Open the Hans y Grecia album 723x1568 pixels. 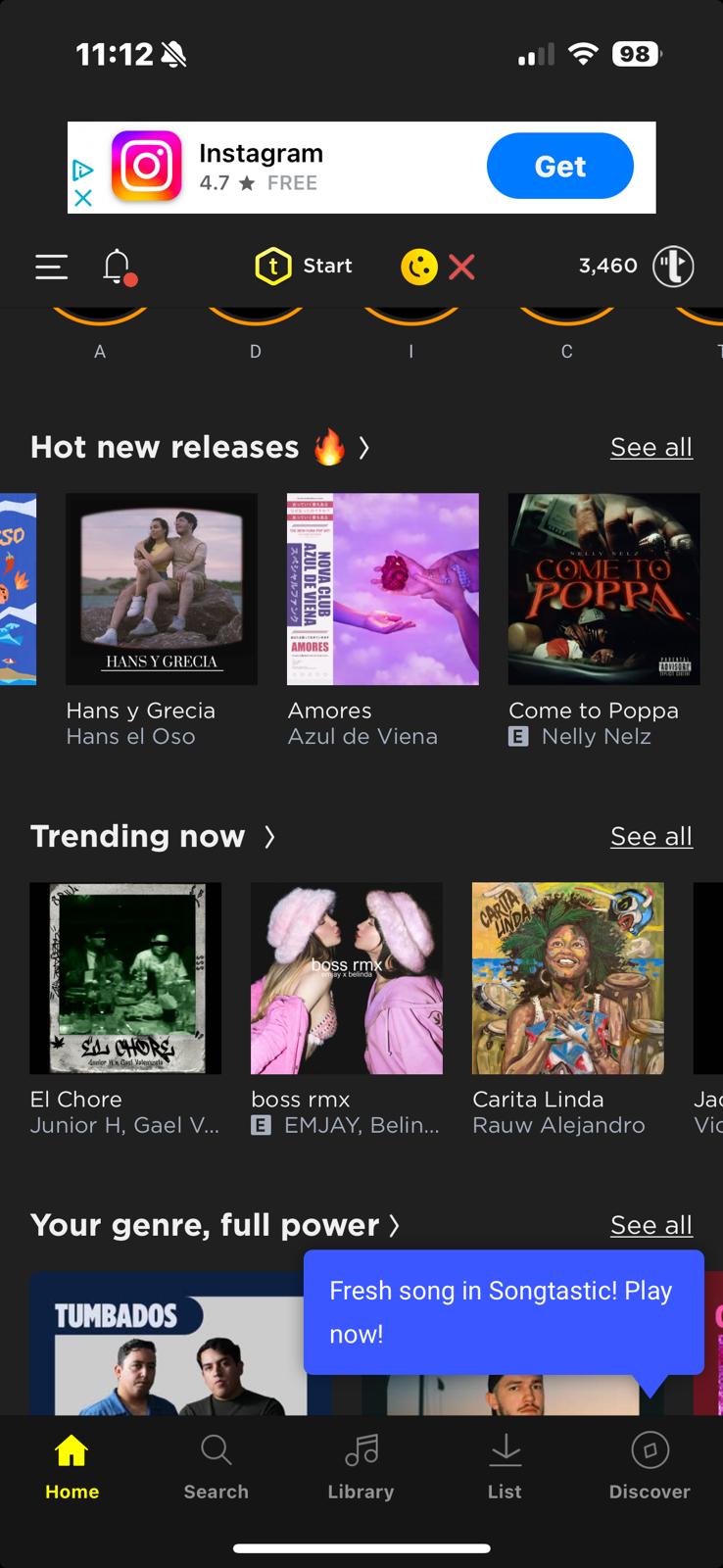(x=162, y=589)
